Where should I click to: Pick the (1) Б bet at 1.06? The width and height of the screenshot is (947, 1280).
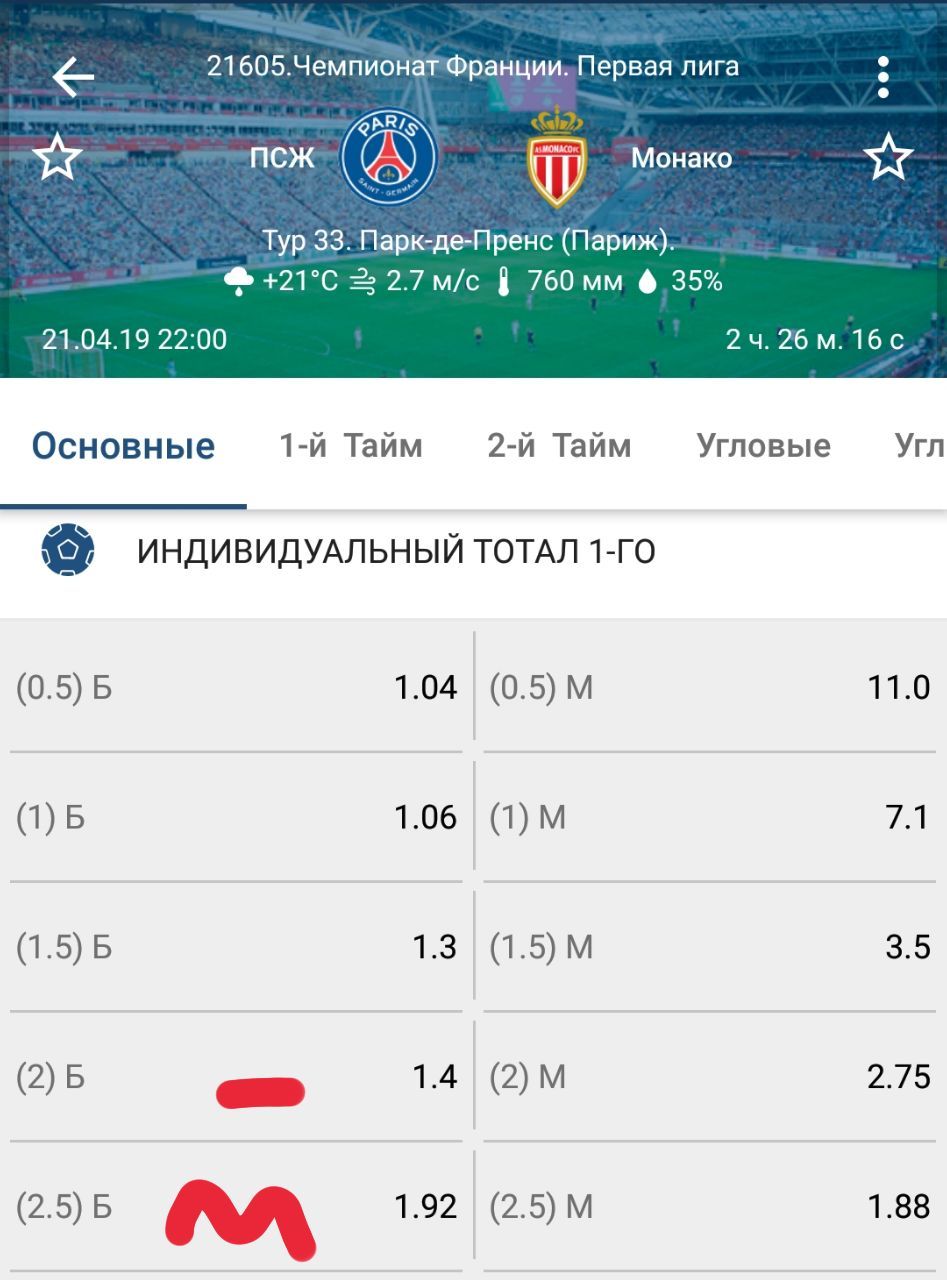pyautogui.click(x=236, y=818)
